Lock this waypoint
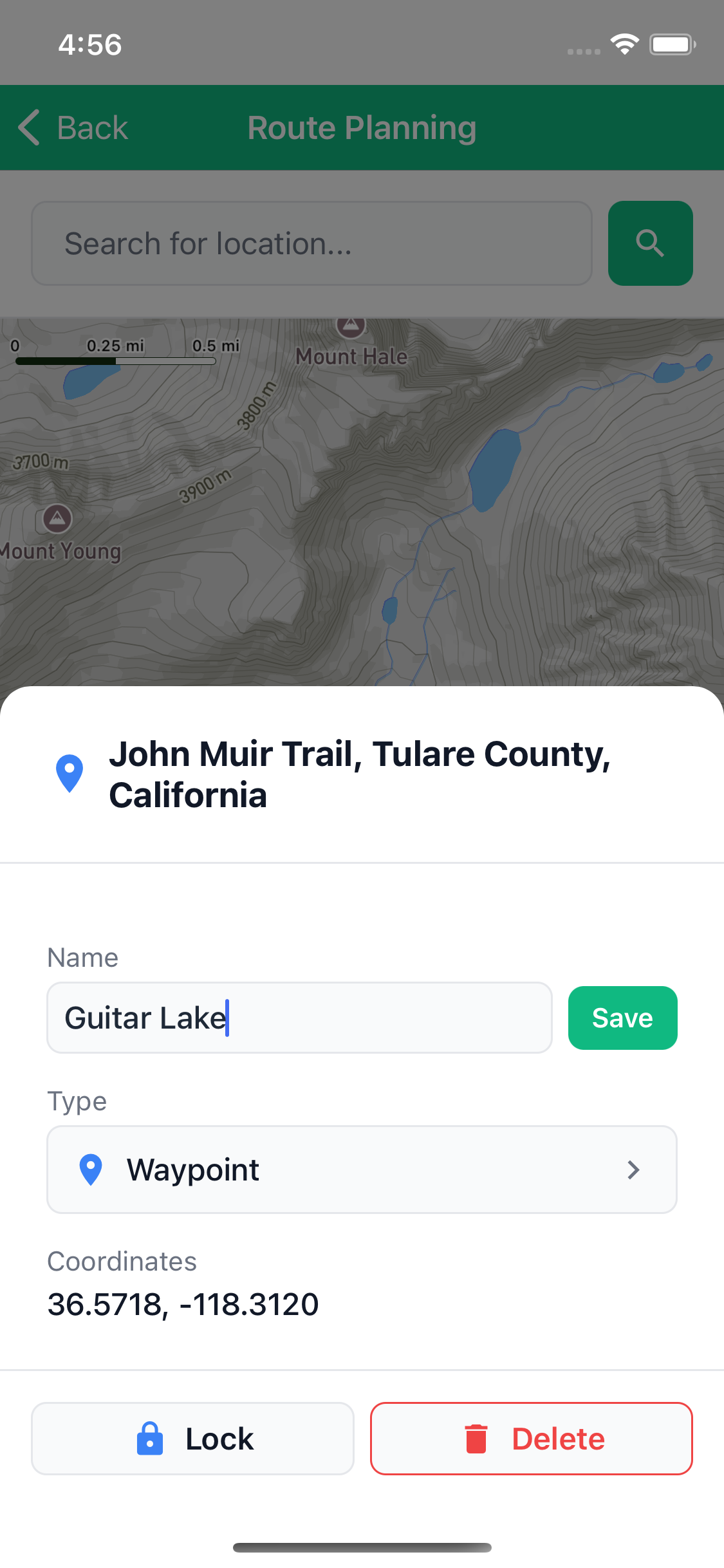This screenshot has width=724, height=1568. coord(192,1439)
